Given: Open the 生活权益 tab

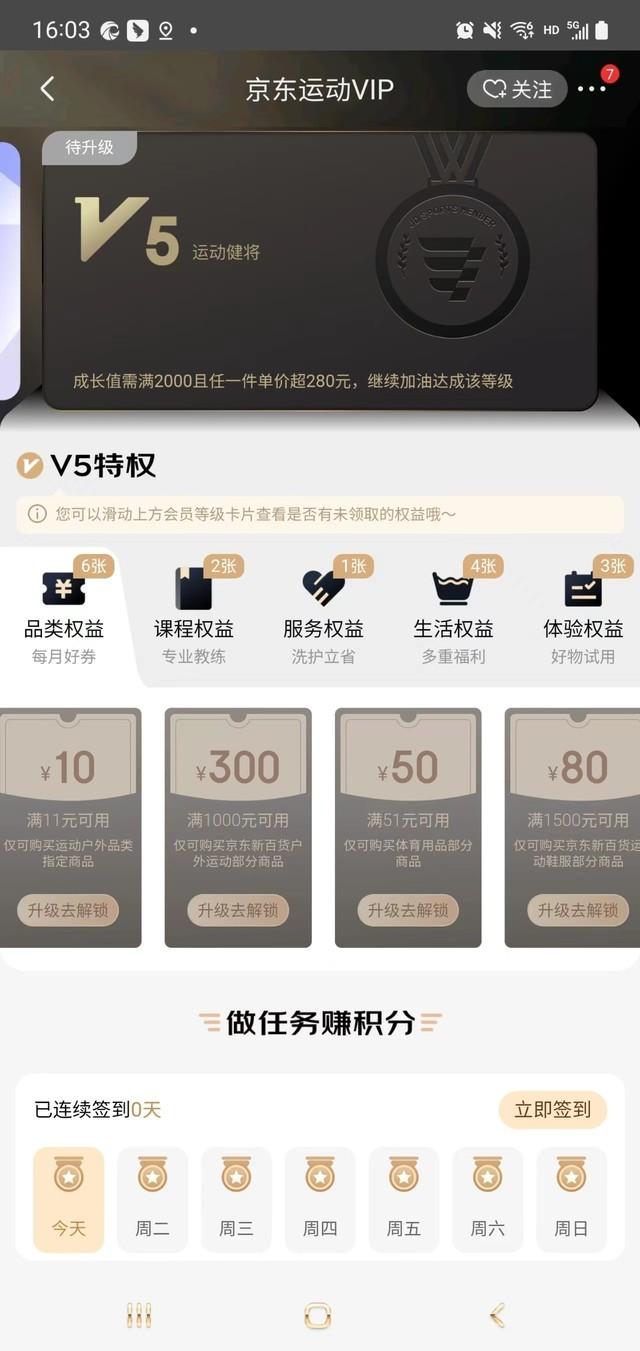Looking at the screenshot, I should click(x=453, y=612).
